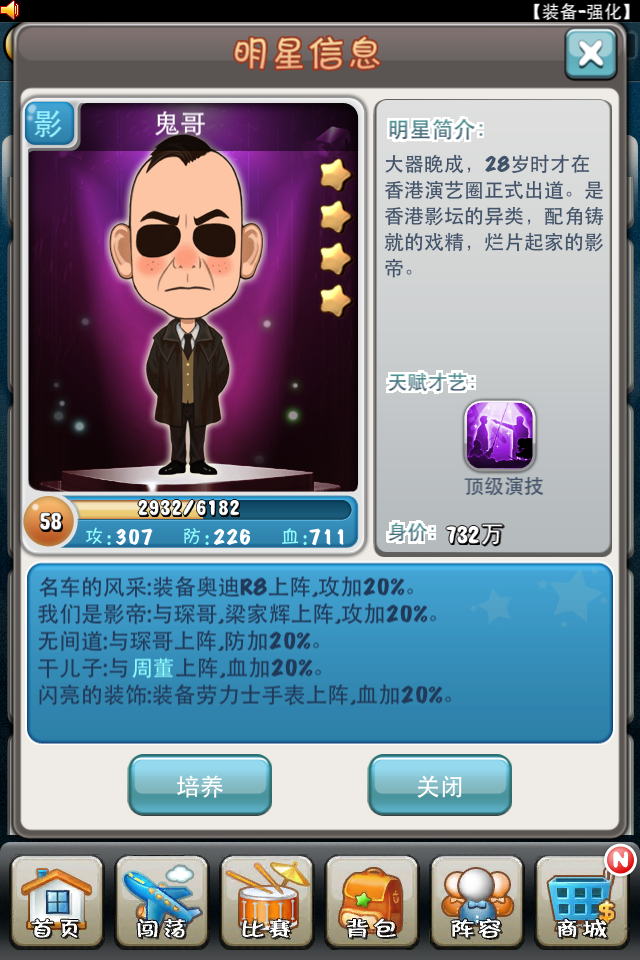Switch to 比赛 tab
Screen dimensions: 640x960
[x=267, y=901]
